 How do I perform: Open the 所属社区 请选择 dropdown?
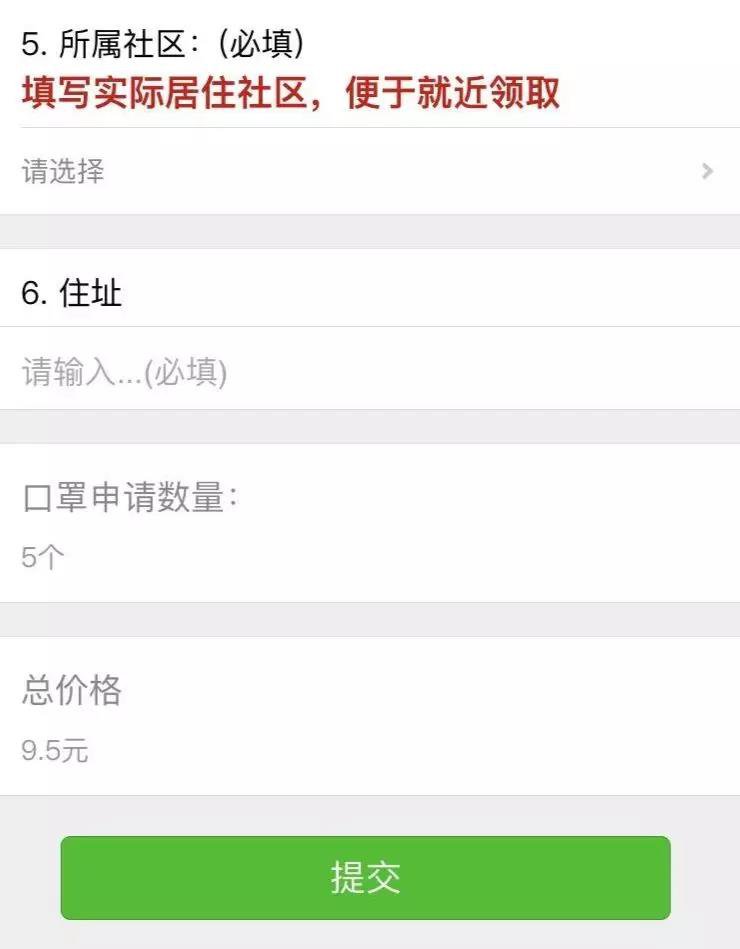[368, 172]
